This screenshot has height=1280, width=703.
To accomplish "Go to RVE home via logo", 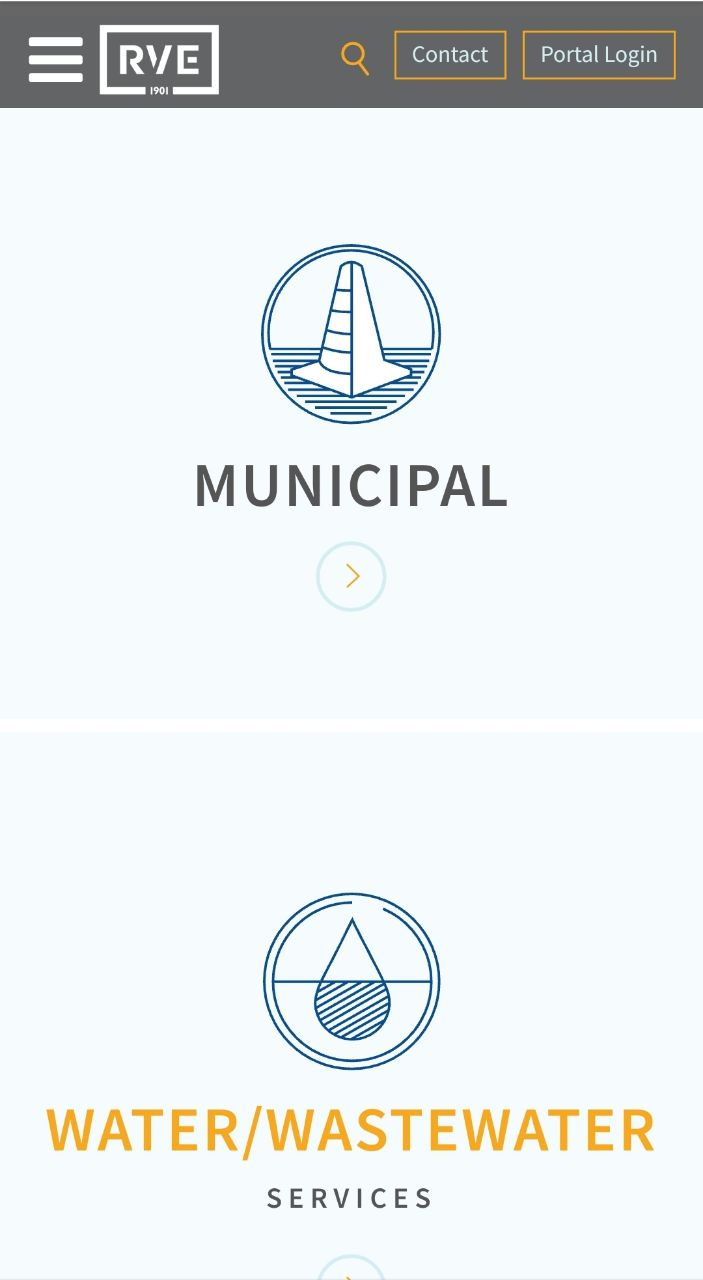I will 159,60.
